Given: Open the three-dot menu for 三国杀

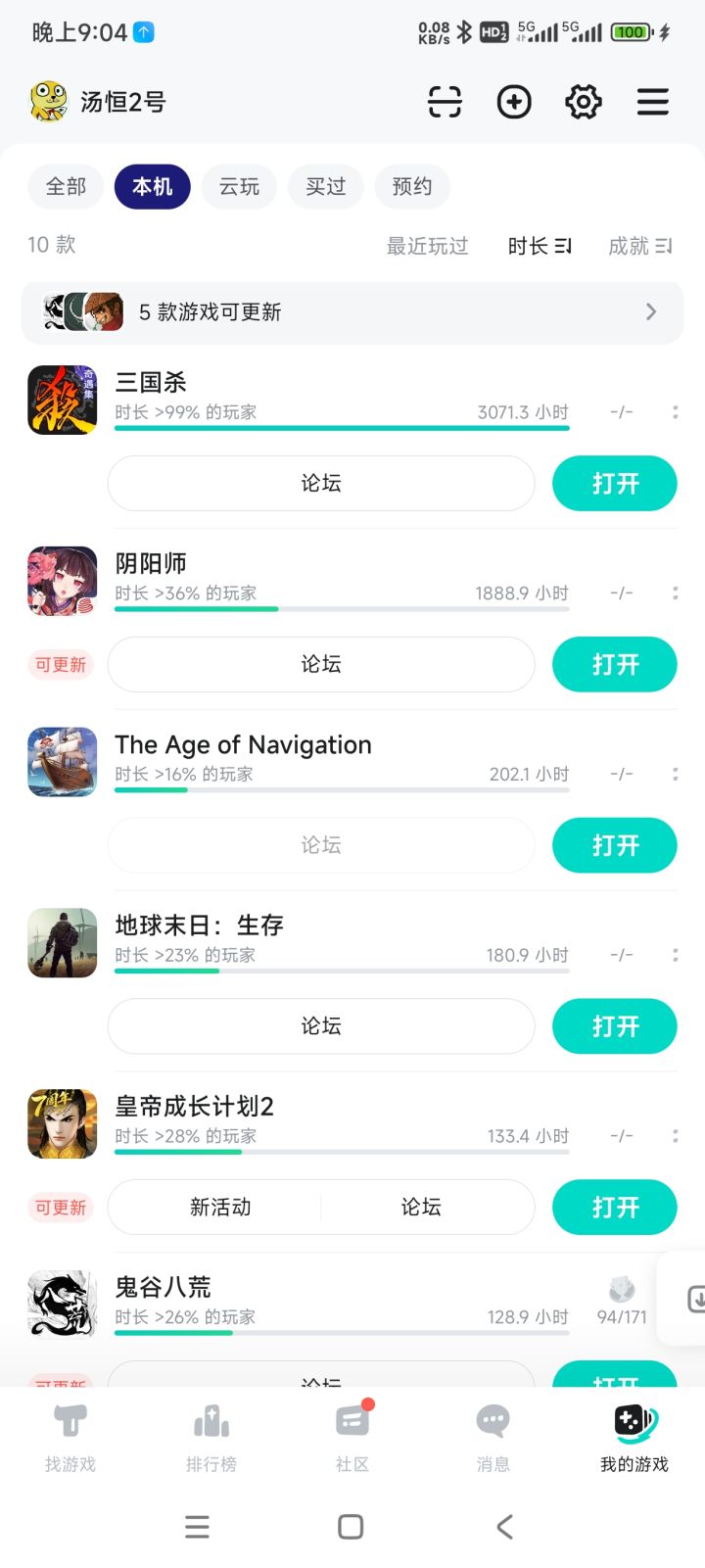Looking at the screenshot, I should point(675,411).
